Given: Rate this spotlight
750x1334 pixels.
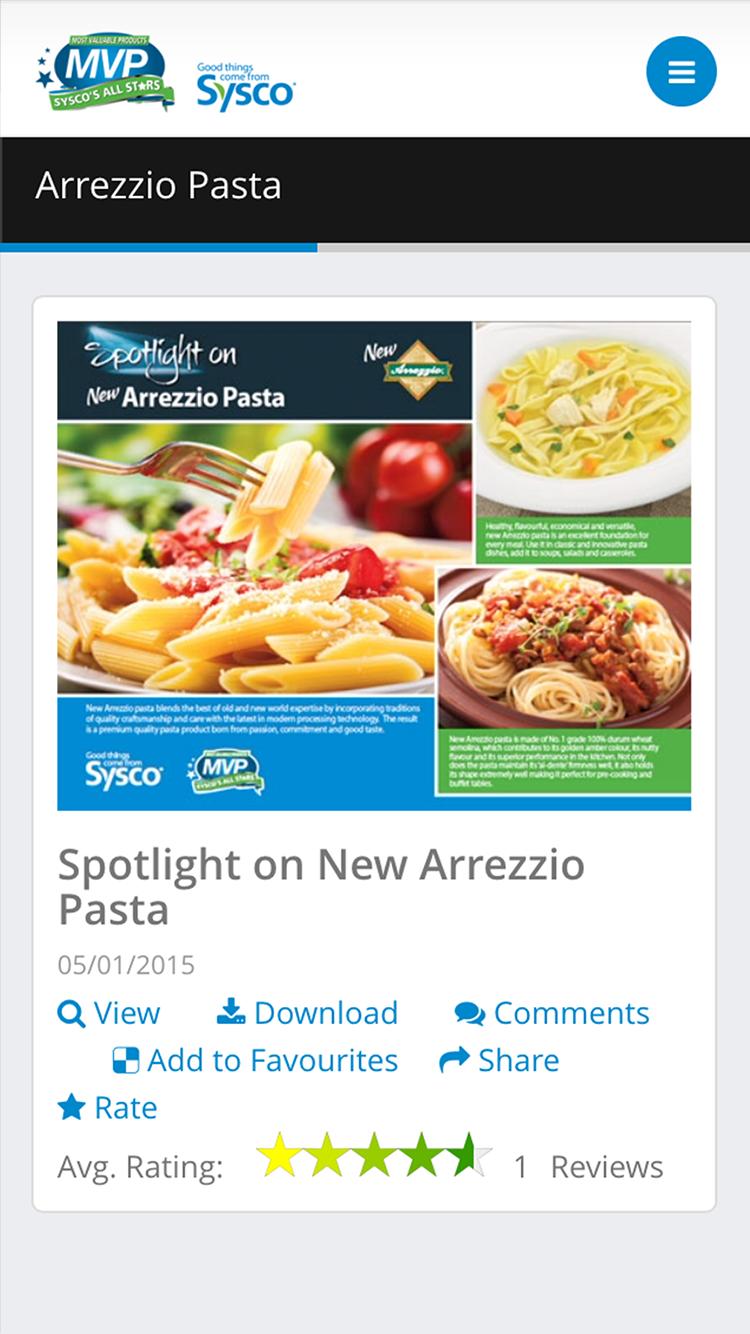Looking at the screenshot, I should click(108, 1107).
